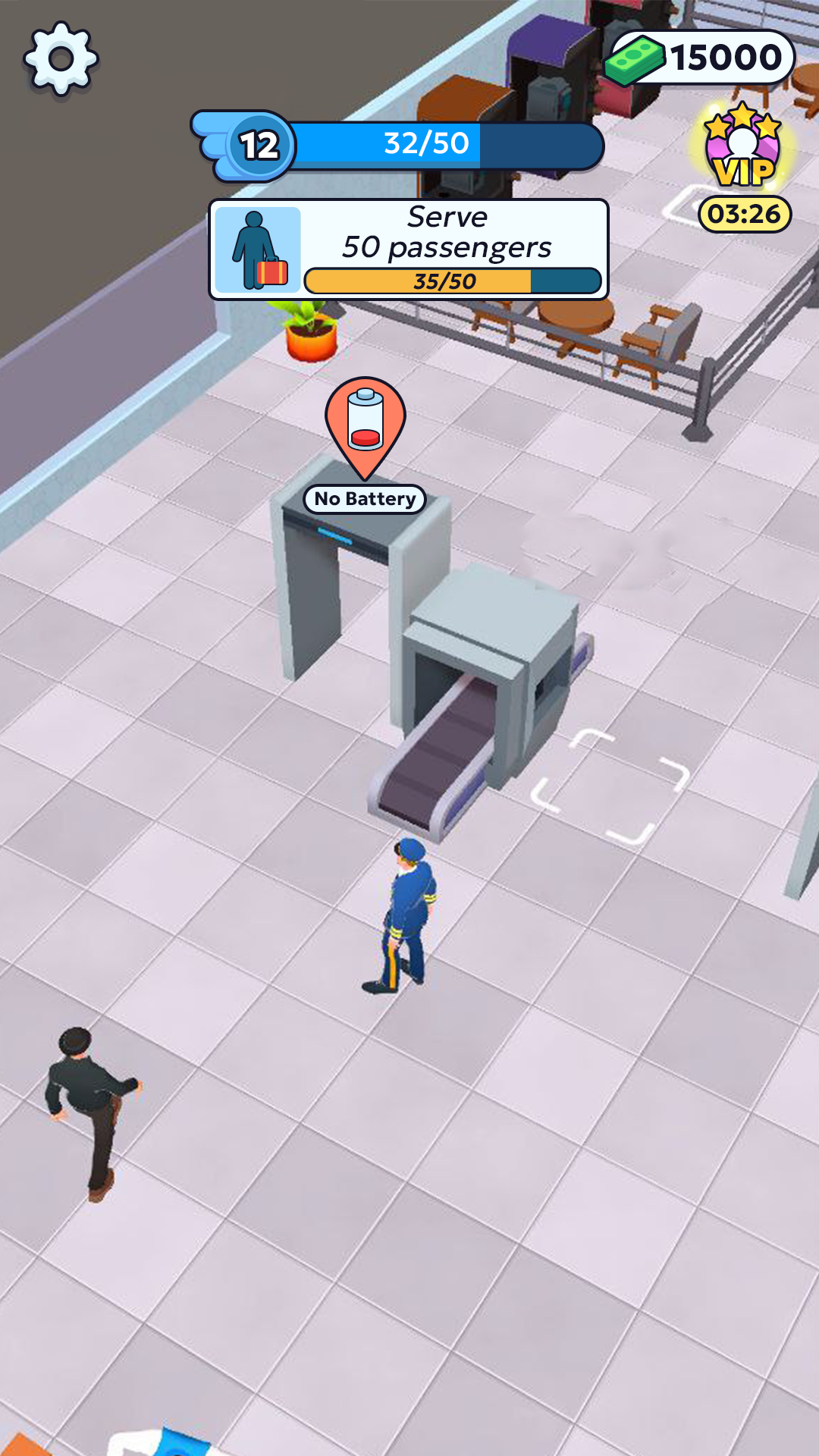The image size is (819, 1456).
Task: Open the settings gear
Action: click(x=61, y=59)
